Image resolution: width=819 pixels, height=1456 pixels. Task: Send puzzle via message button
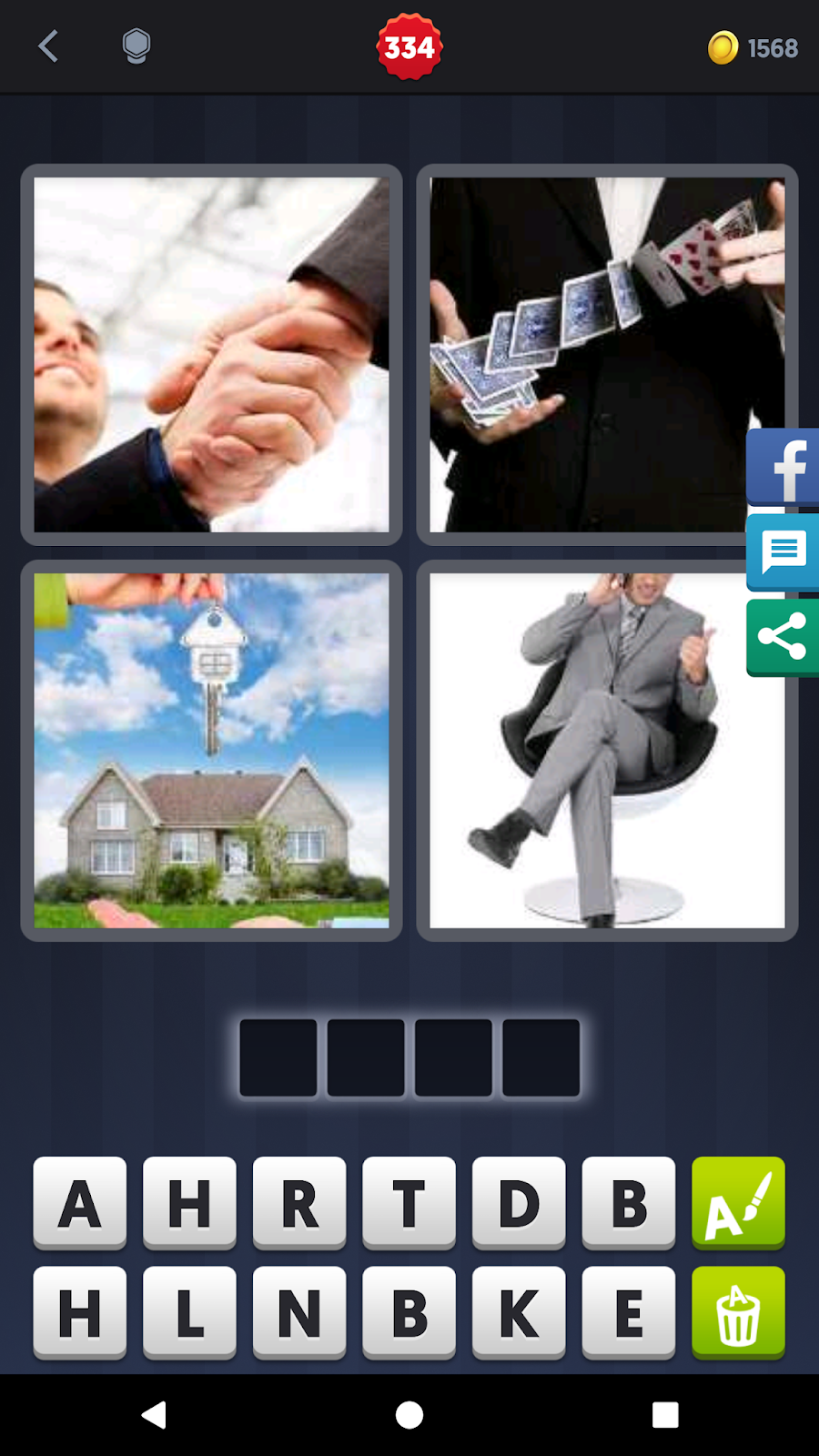(784, 551)
